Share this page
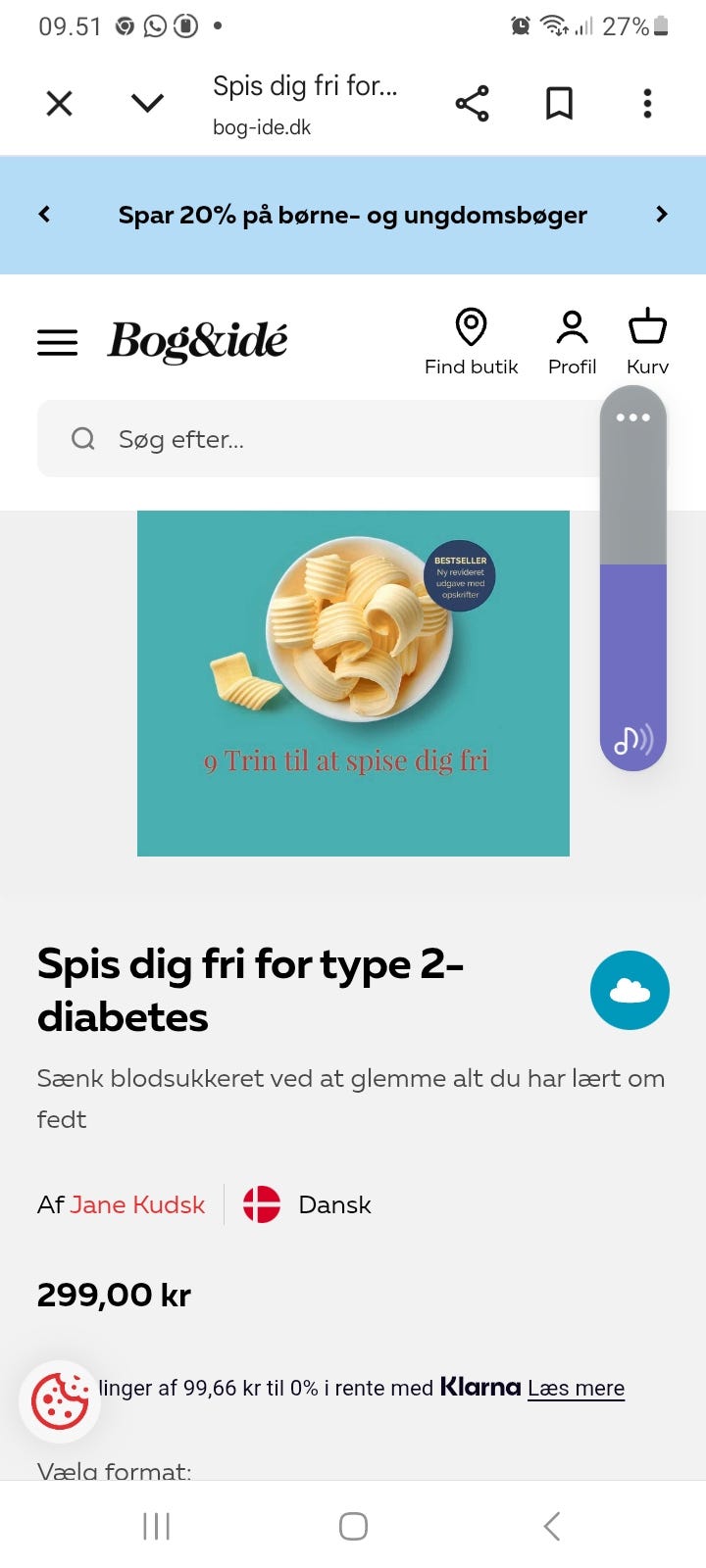The width and height of the screenshot is (706, 1568). (x=472, y=103)
